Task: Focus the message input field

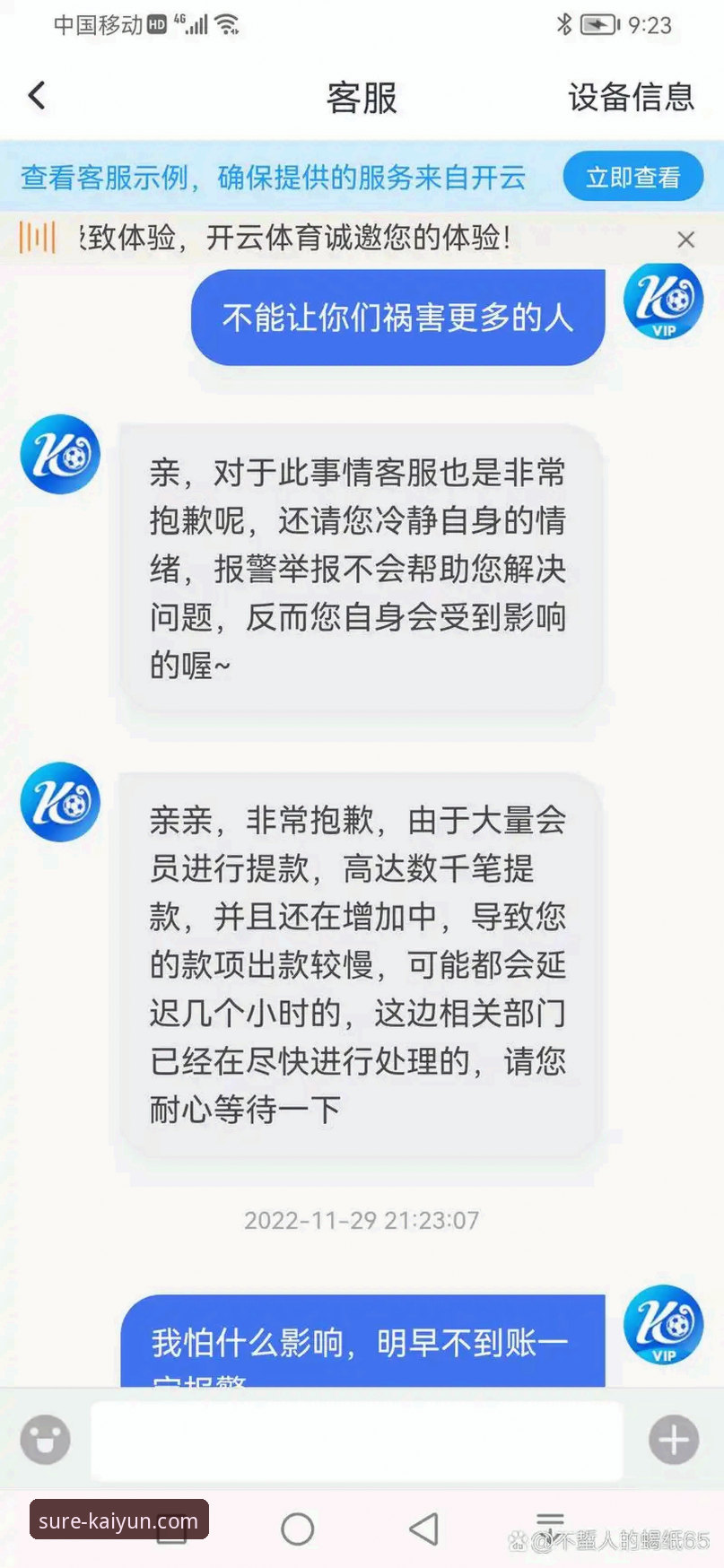Action: [357, 1441]
